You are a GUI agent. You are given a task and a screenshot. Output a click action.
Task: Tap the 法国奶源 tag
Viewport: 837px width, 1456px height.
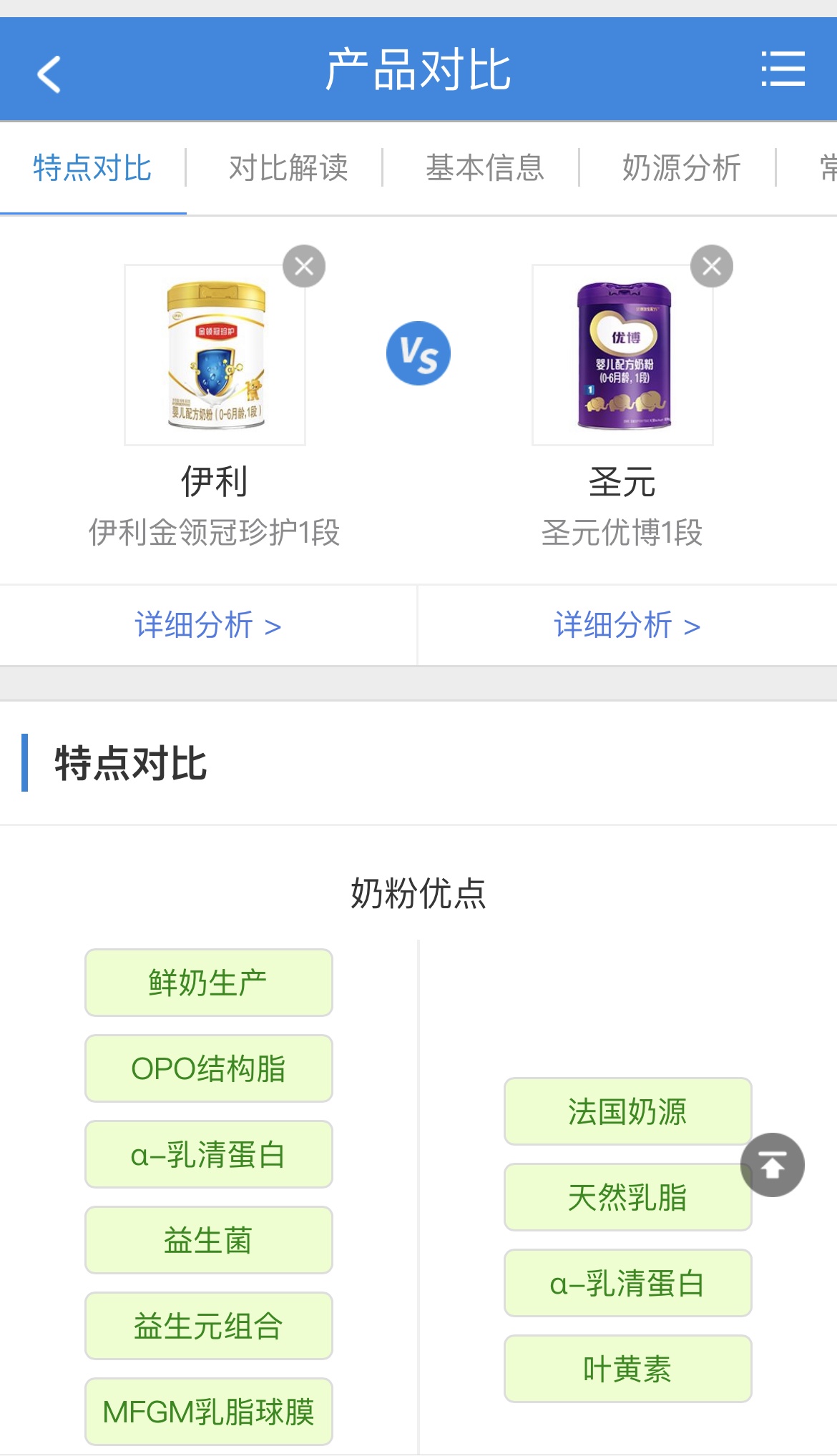pos(627,1111)
